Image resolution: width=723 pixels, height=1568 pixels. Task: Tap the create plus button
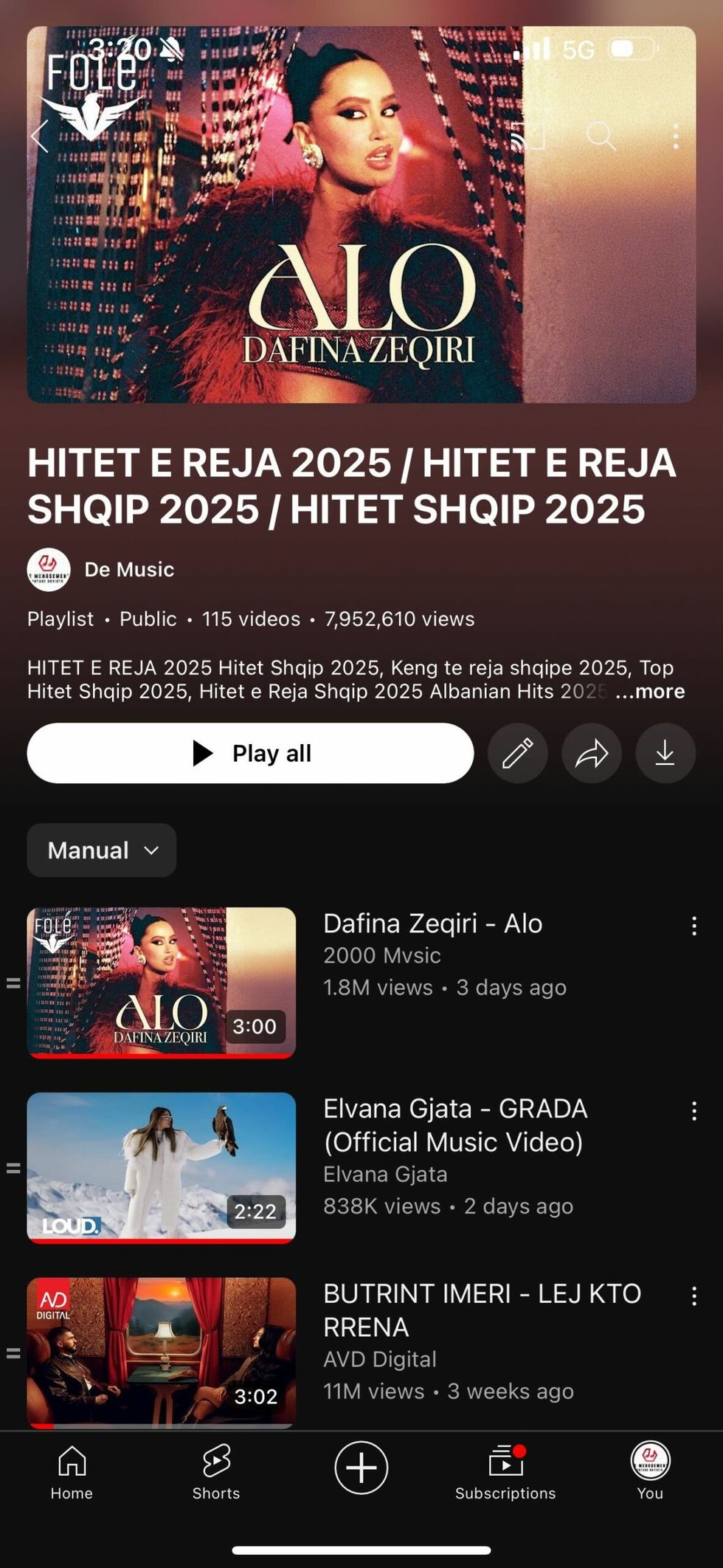tap(361, 1468)
